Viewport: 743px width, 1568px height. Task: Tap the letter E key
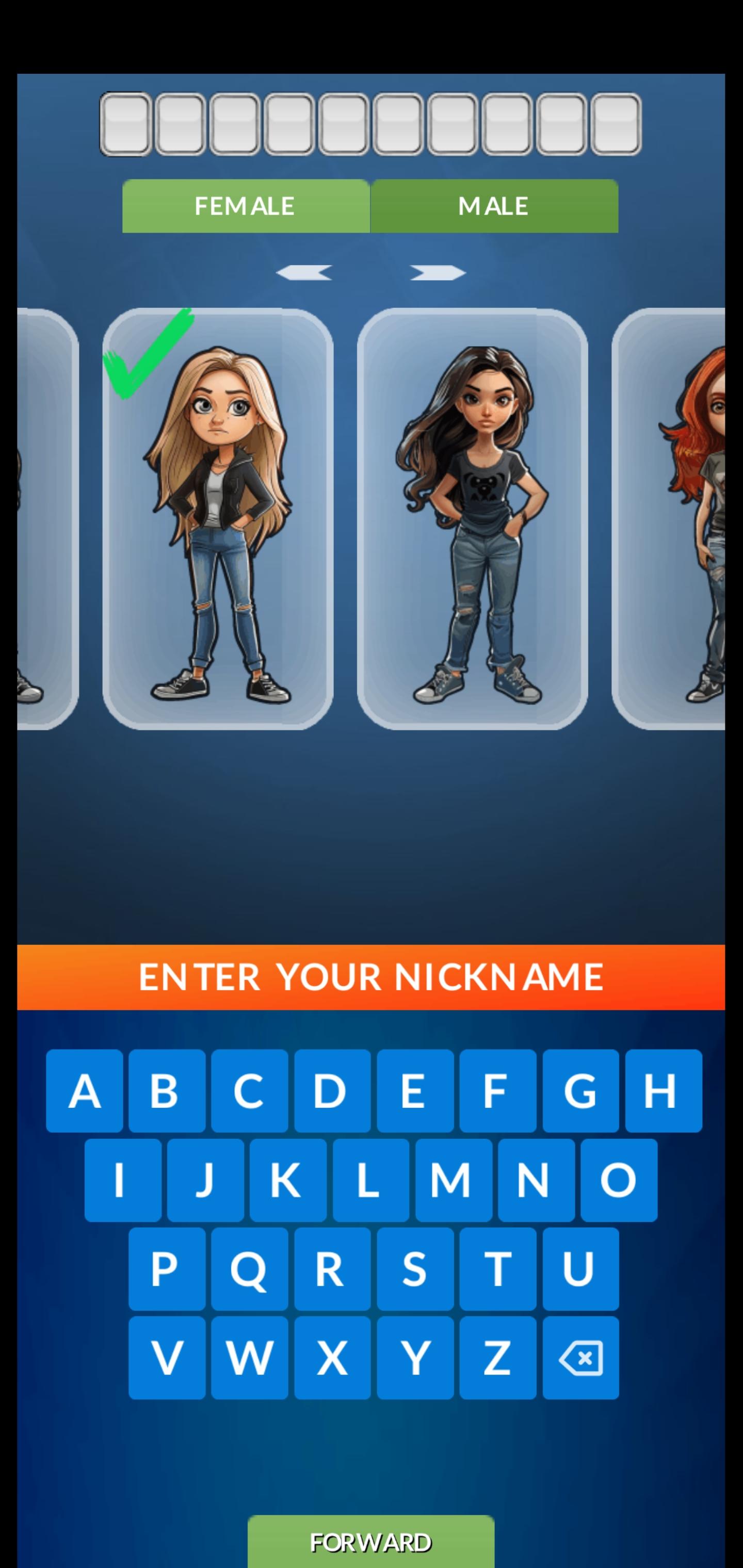click(x=415, y=1091)
